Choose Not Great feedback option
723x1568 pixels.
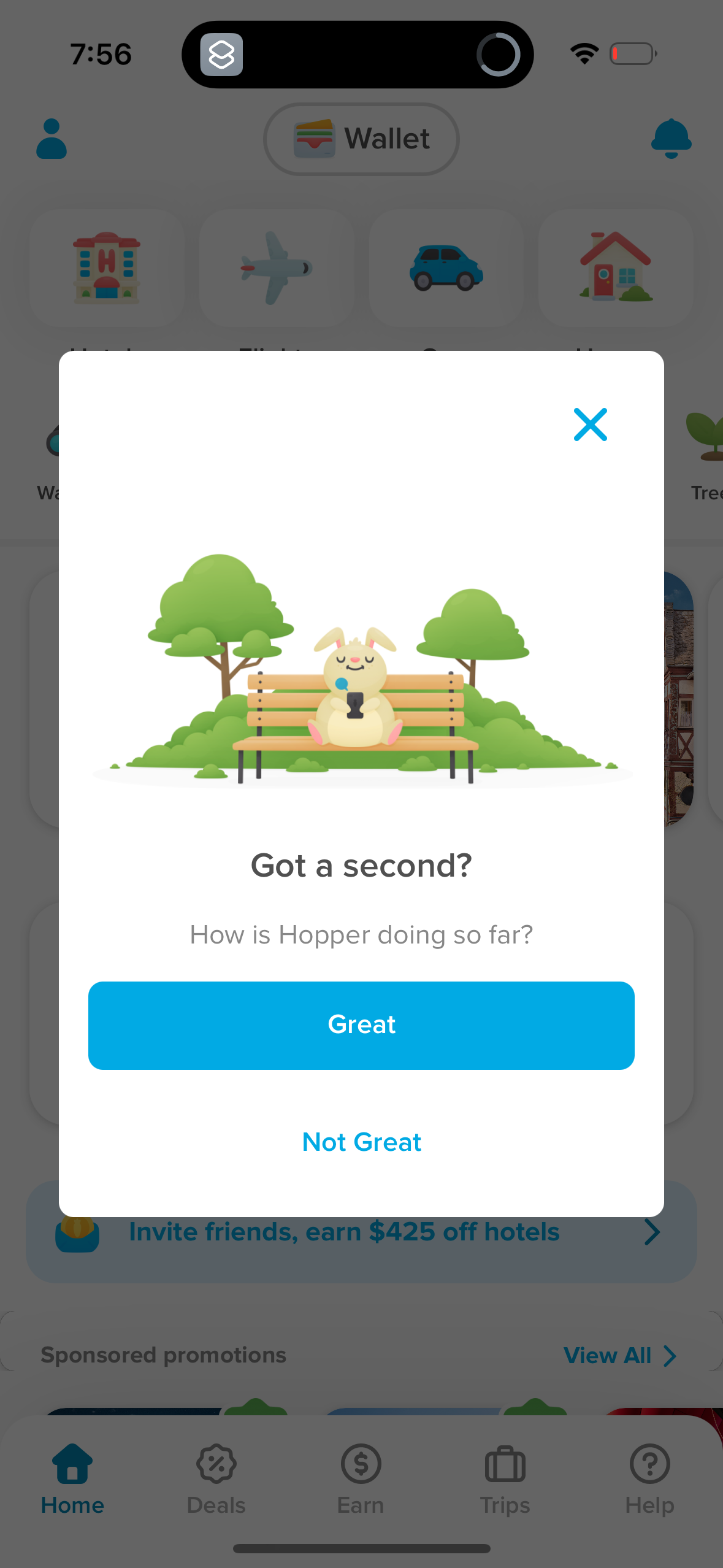(361, 1142)
